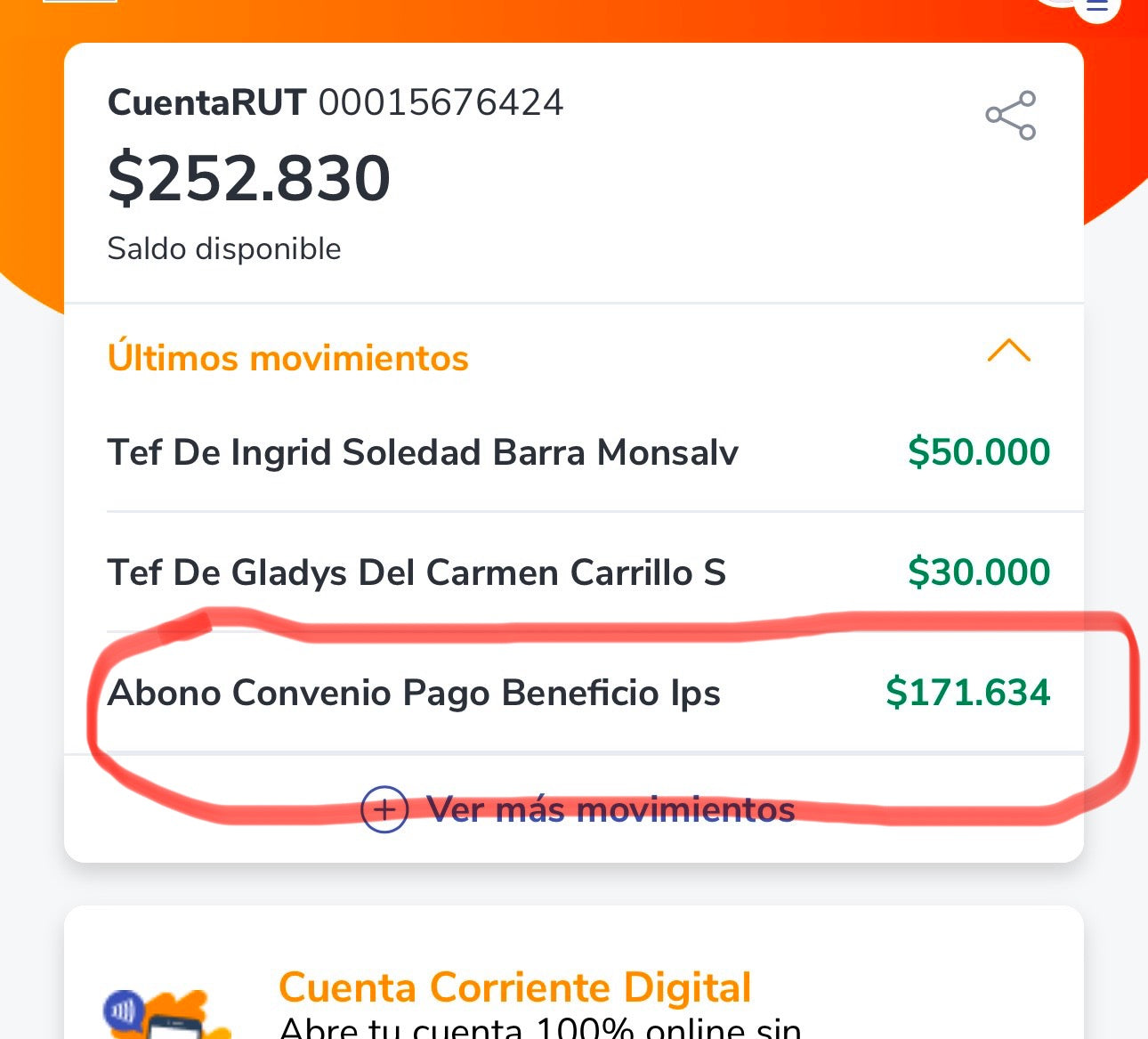Open the Ver más movimientos link

pyautogui.click(x=578, y=809)
